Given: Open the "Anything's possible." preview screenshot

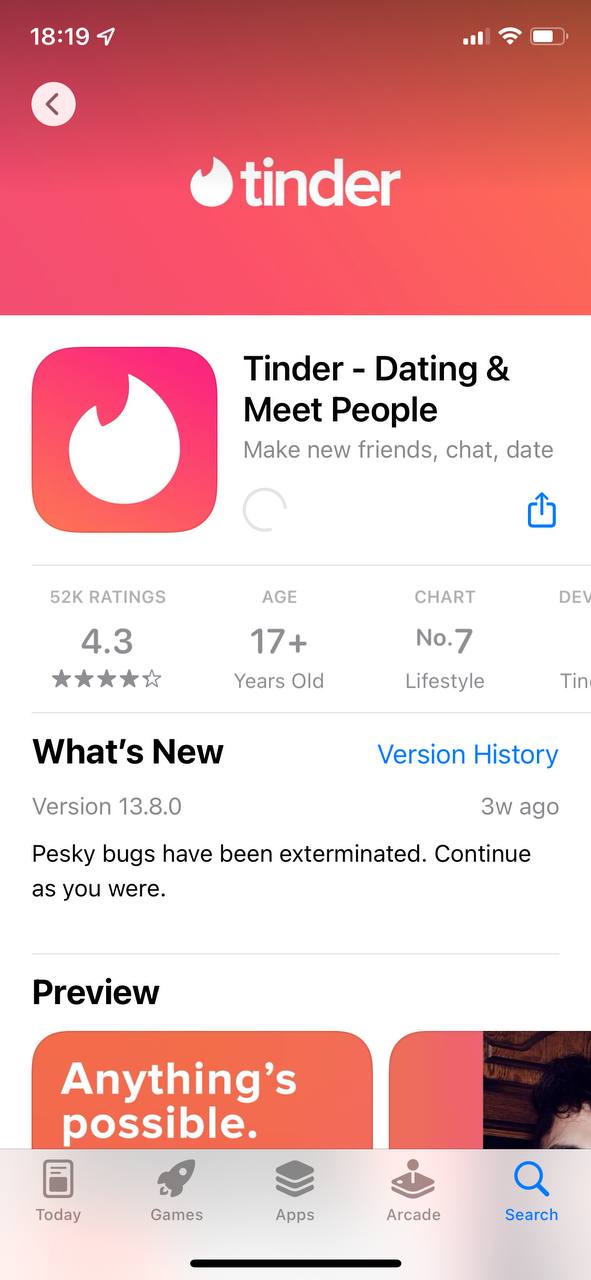Looking at the screenshot, I should pyautogui.click(x=202, y=1090).
